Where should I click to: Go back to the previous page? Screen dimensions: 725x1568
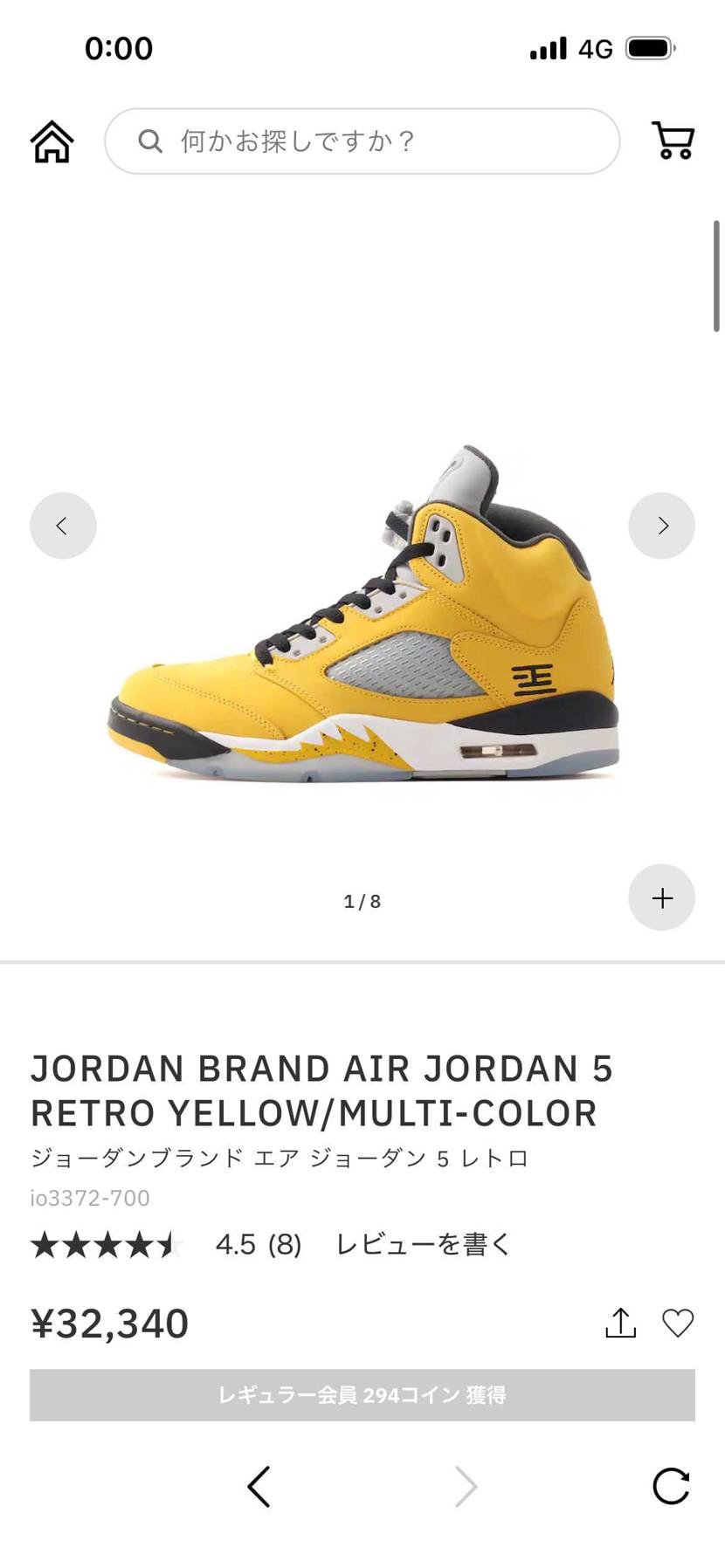tap(259, 1487)
